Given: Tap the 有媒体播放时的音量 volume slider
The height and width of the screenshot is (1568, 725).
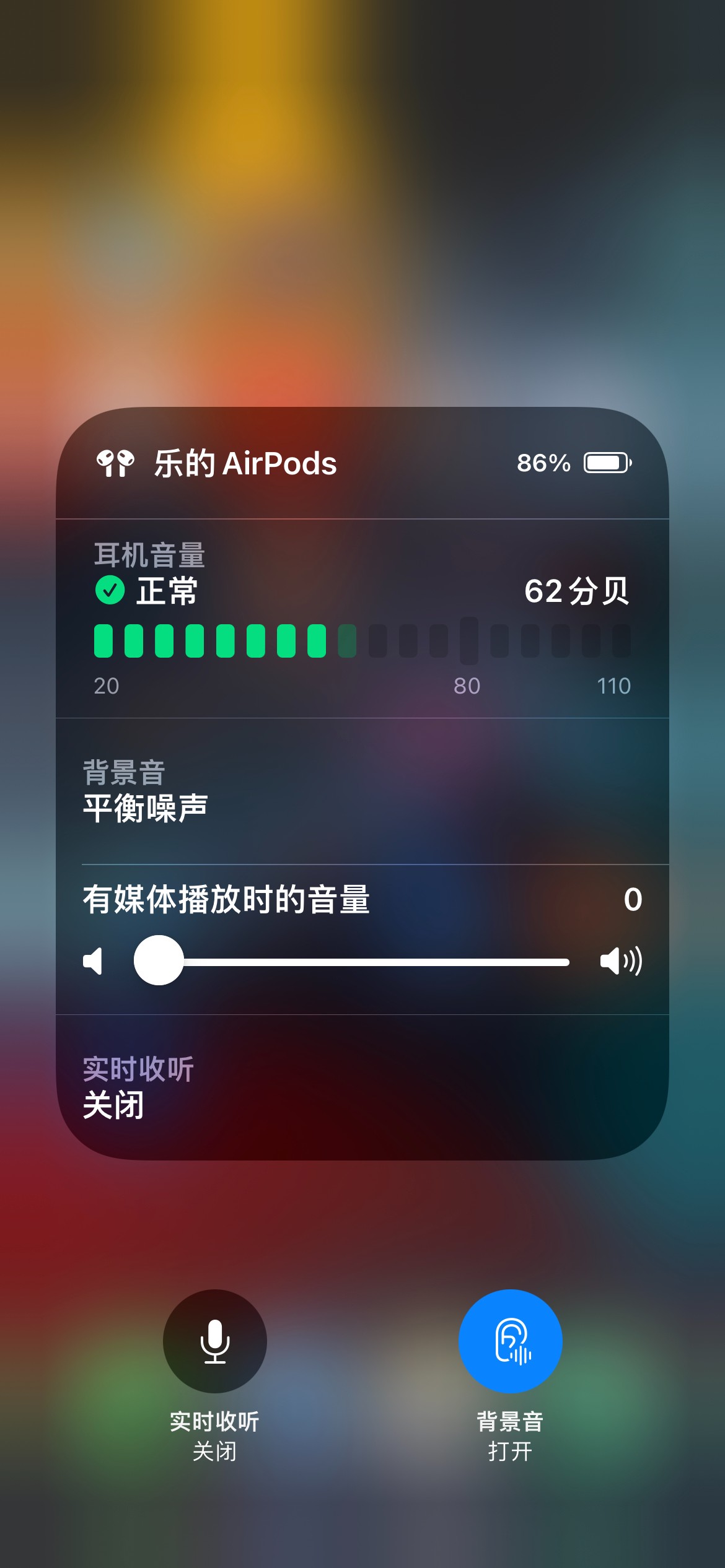Looking at the screenshot, I should [x=363, y=962].
